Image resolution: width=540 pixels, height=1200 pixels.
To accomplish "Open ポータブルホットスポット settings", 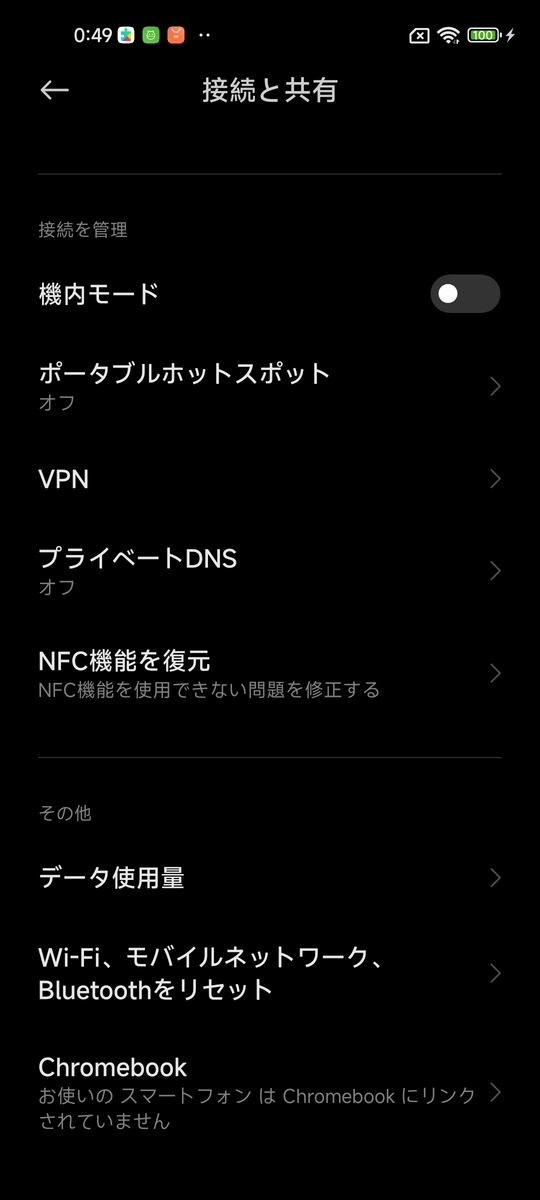I will click(270, 386).
